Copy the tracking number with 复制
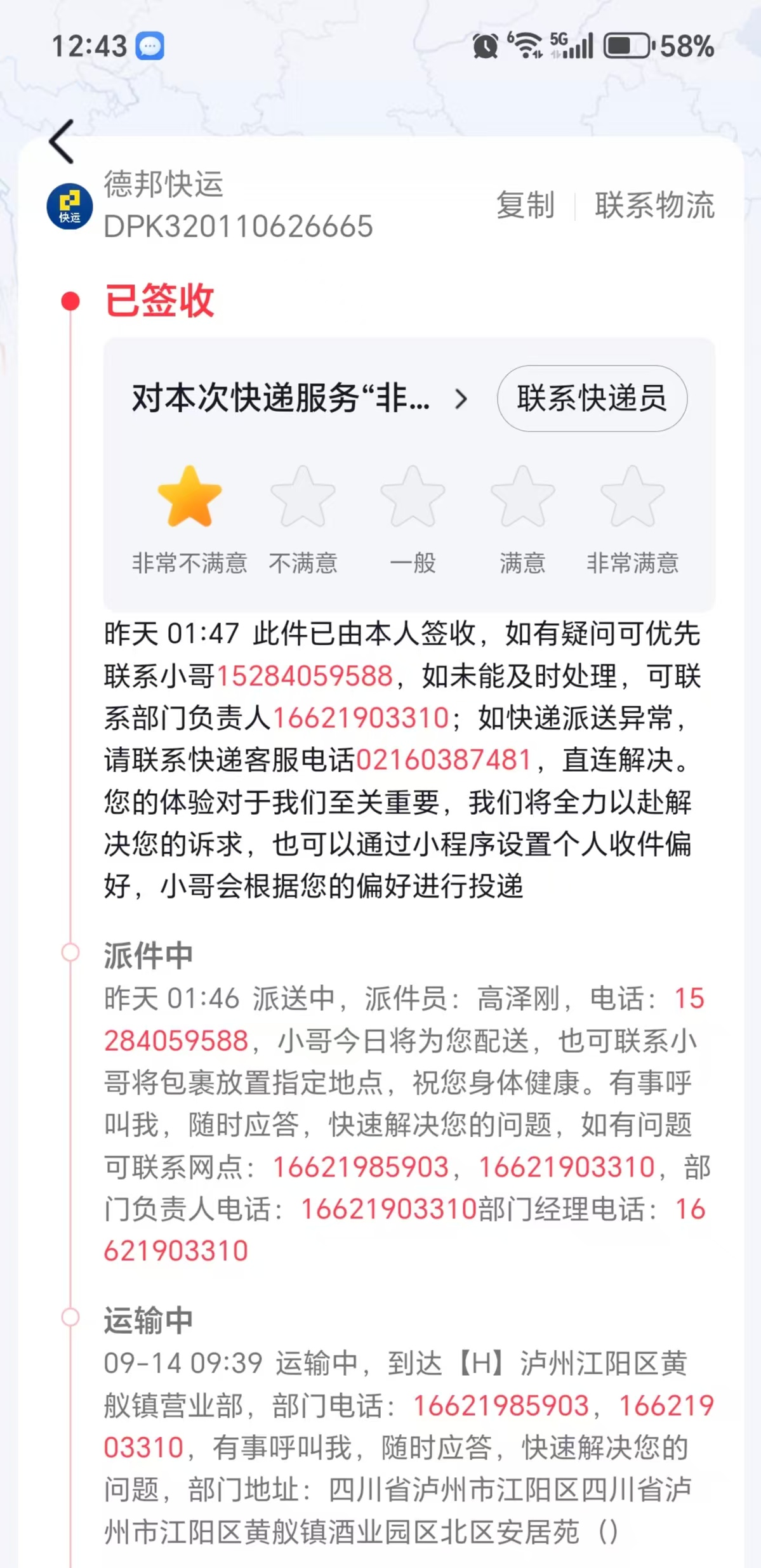The width and height of the screenshot is (761, 1568). coord(525,205)
